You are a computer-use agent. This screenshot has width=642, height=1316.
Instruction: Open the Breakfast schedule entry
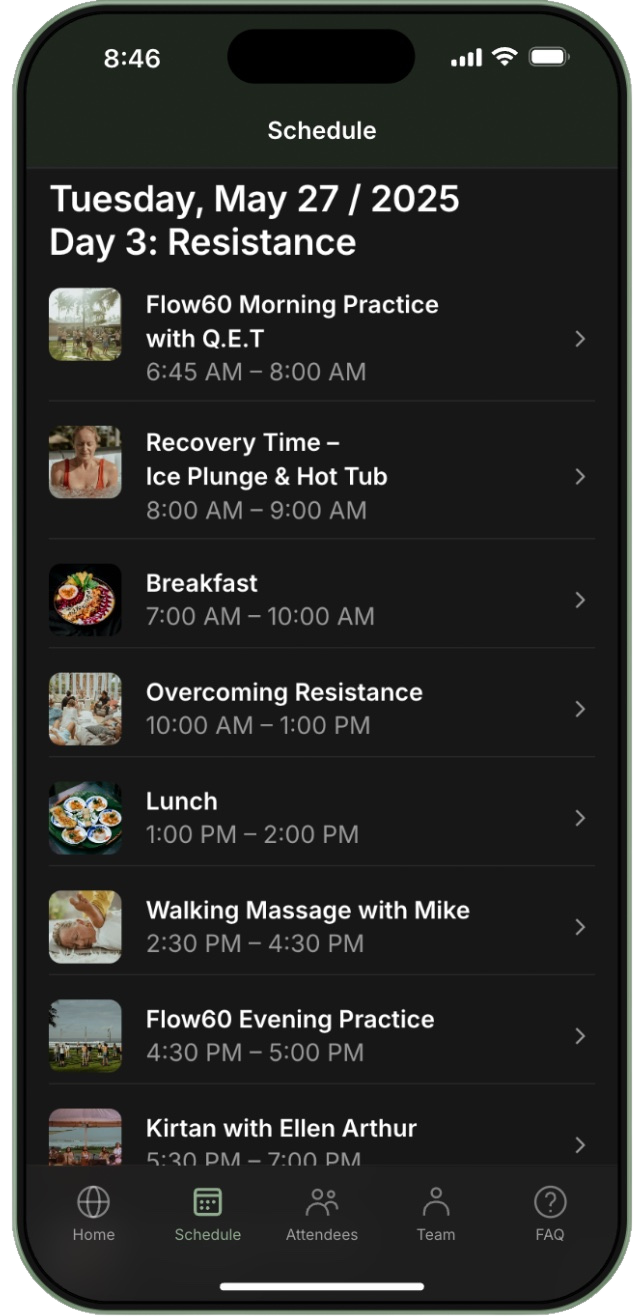click(x=320, y=599)
